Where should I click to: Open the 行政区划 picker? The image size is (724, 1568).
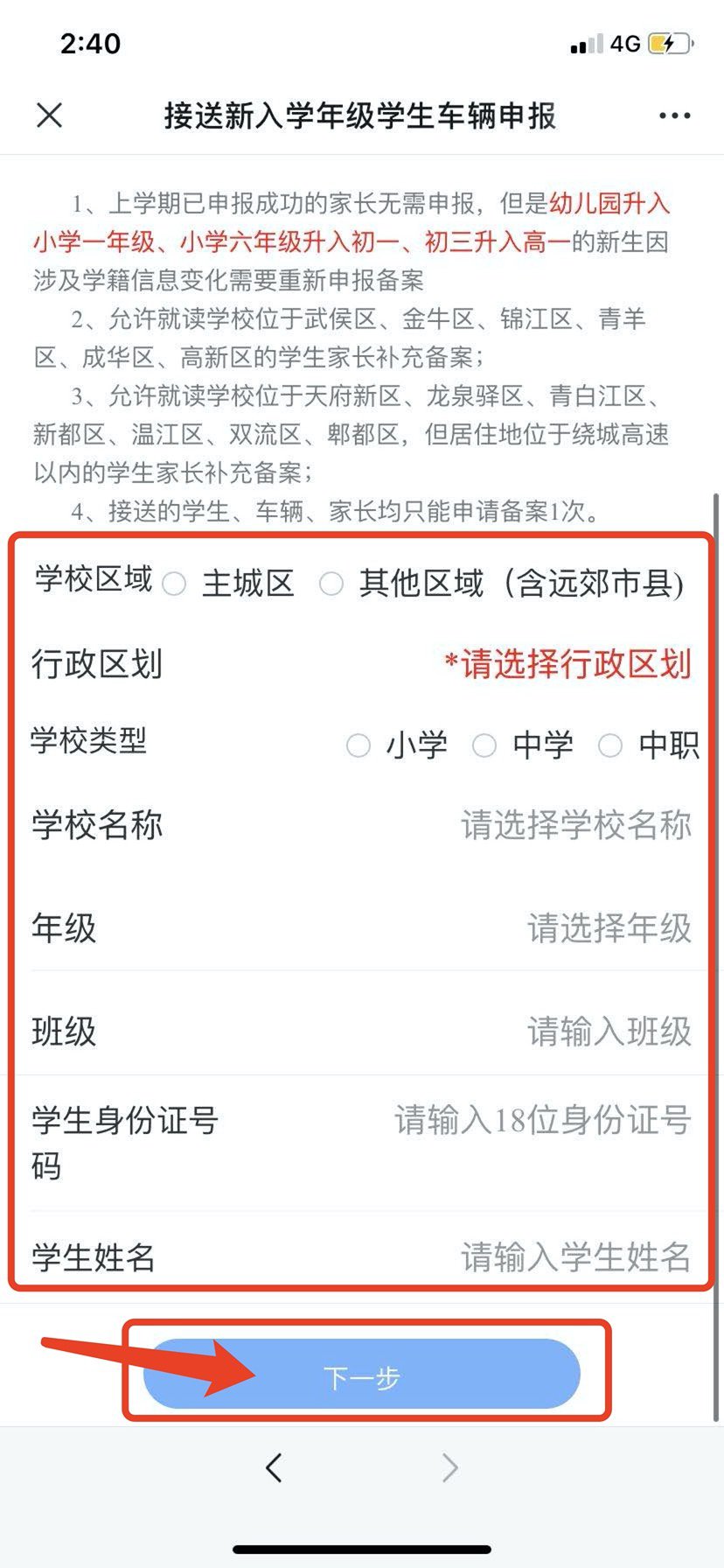(x=568, y=664)
